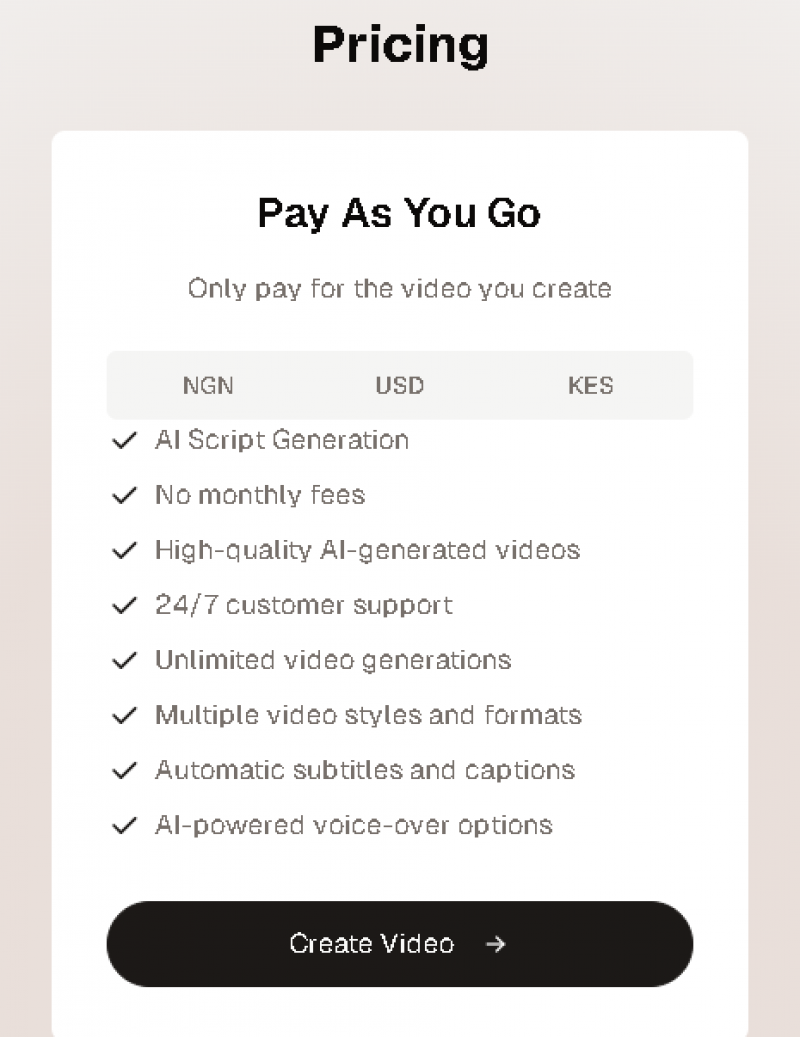This screenshot has width=800, height=1037.
Task: Click the Only pay for video subtitle
Action: 400,289
